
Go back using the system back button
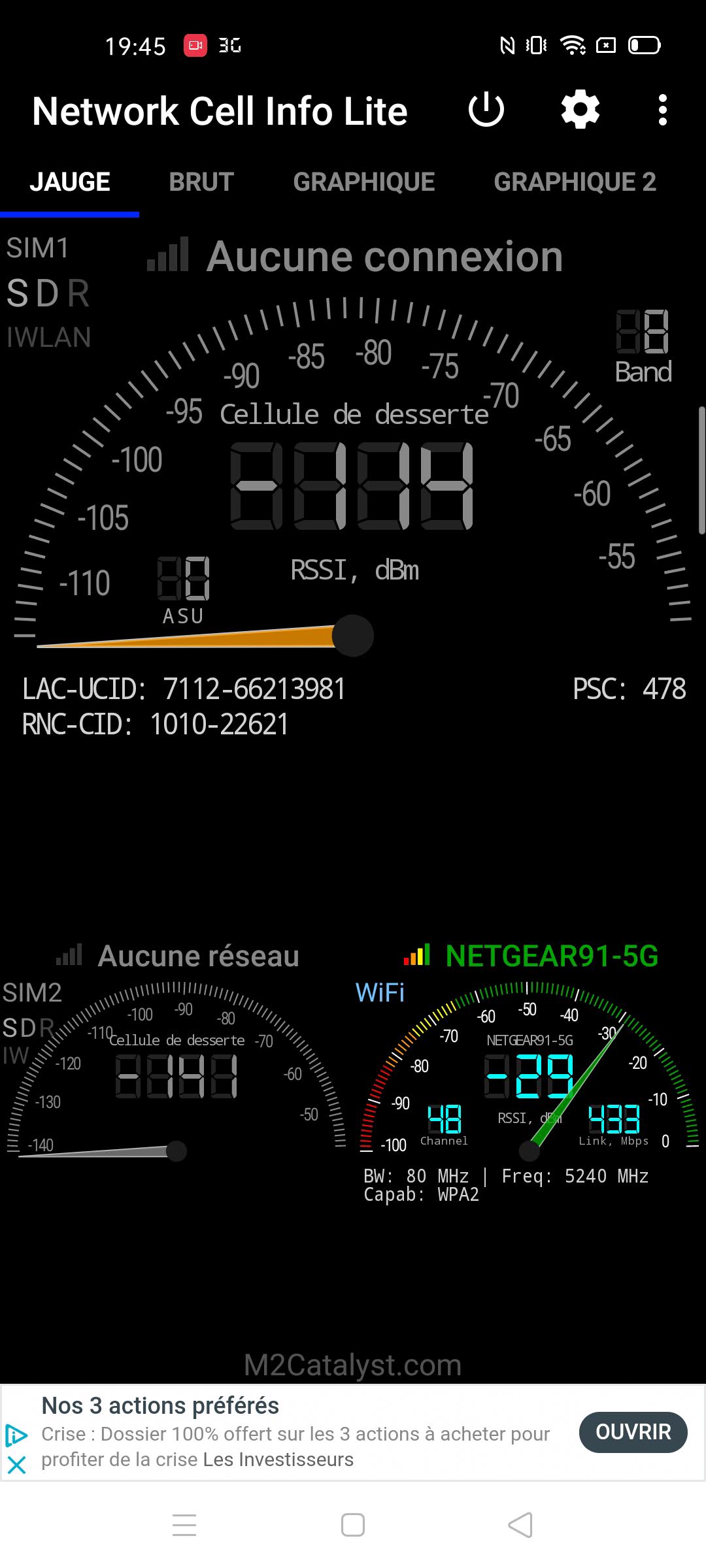pyautogui.click(x=520, y=1525)
